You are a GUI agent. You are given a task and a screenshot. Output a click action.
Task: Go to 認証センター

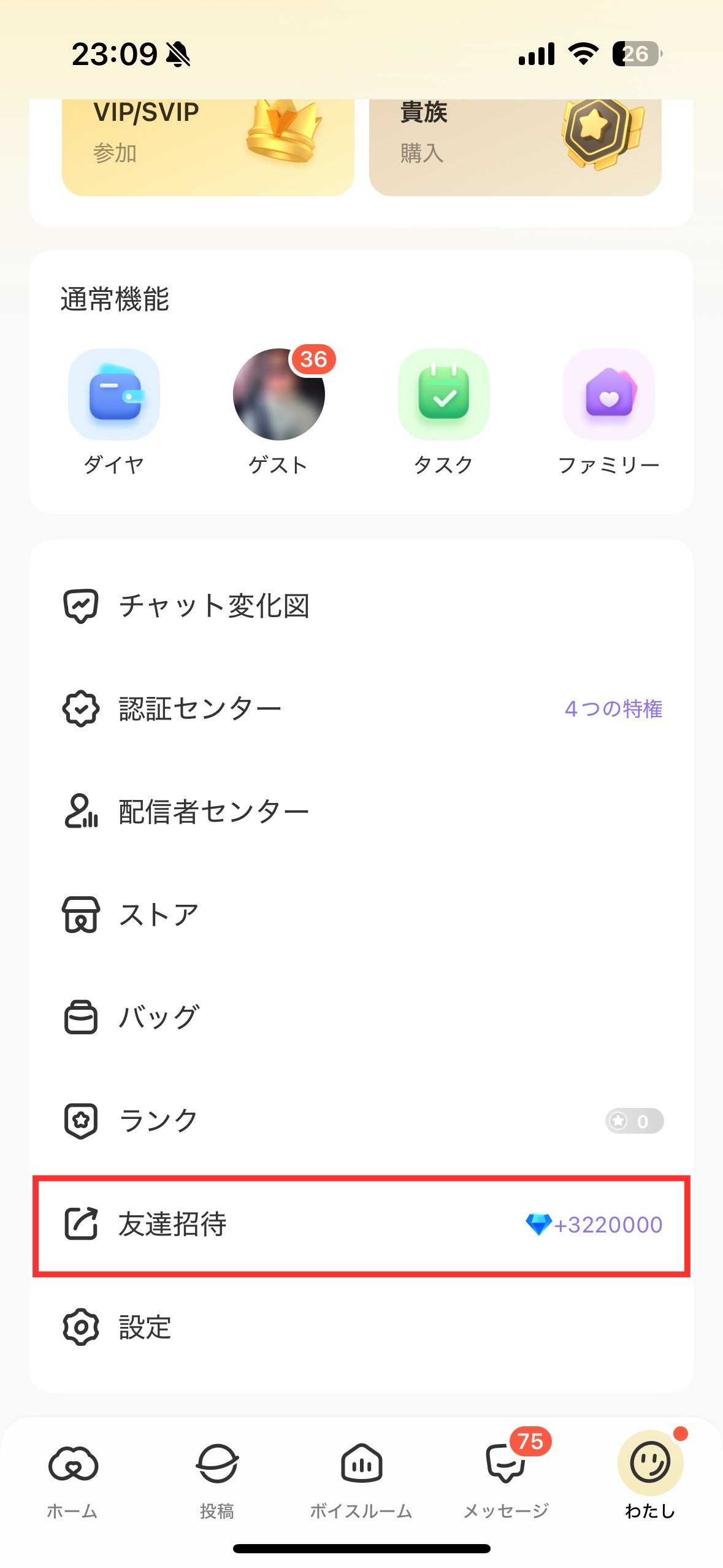[x=361, y=709]
